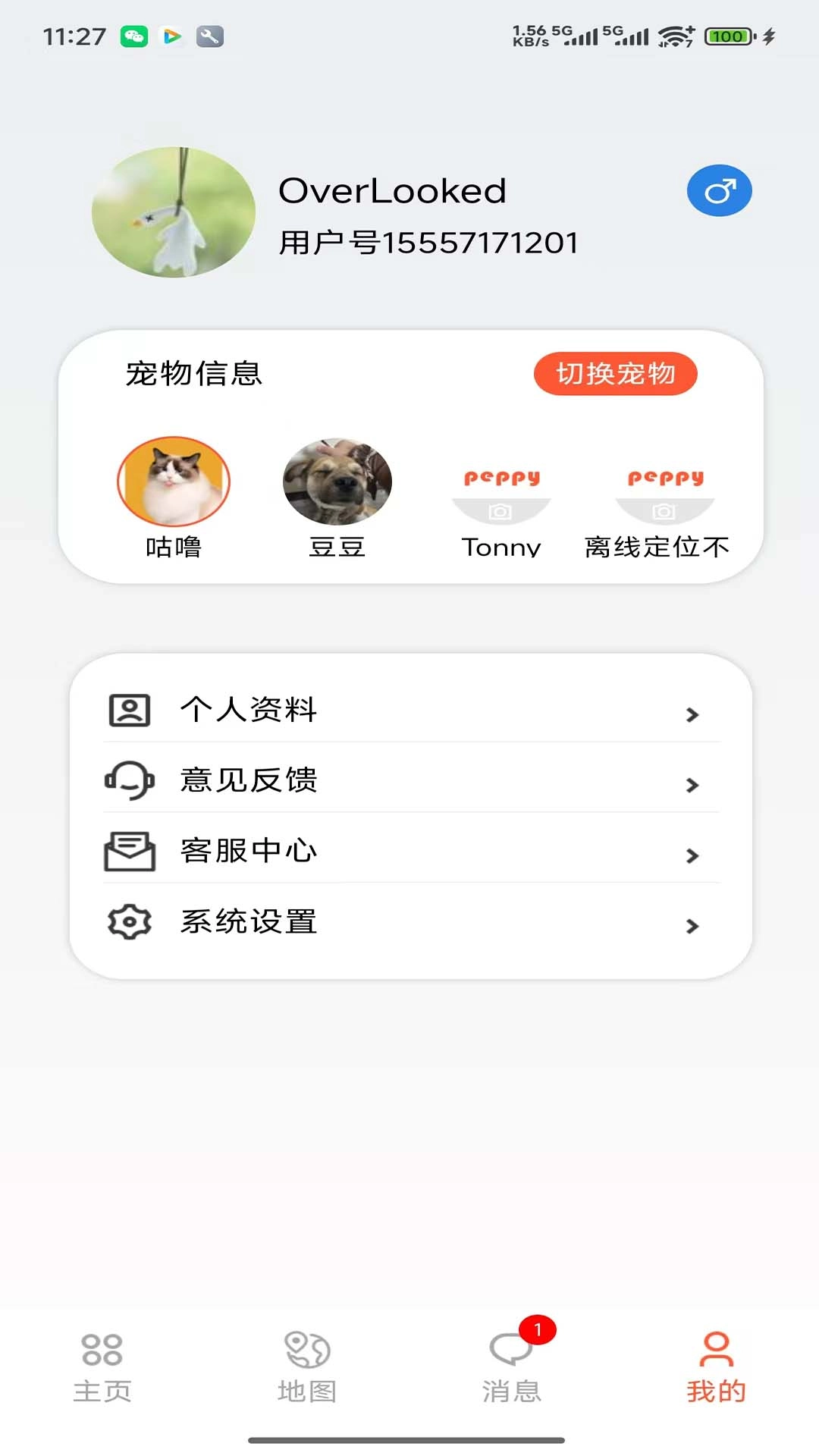This screenshot has width=819, height=1456.
Task: Tap the user ID 15557171201 text
Action: tap(429, 243)
